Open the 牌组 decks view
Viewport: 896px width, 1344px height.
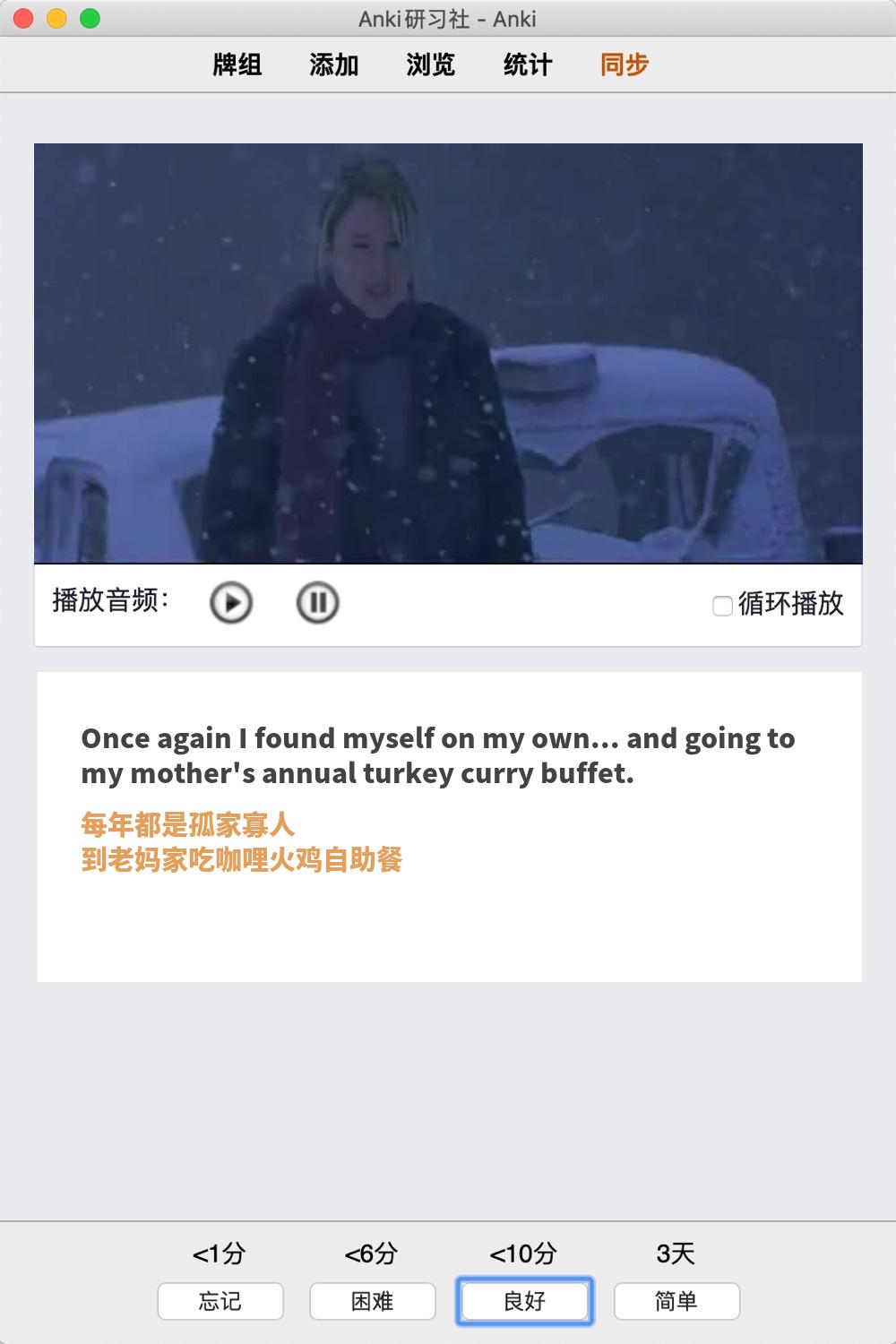click(x=237, y=65)
